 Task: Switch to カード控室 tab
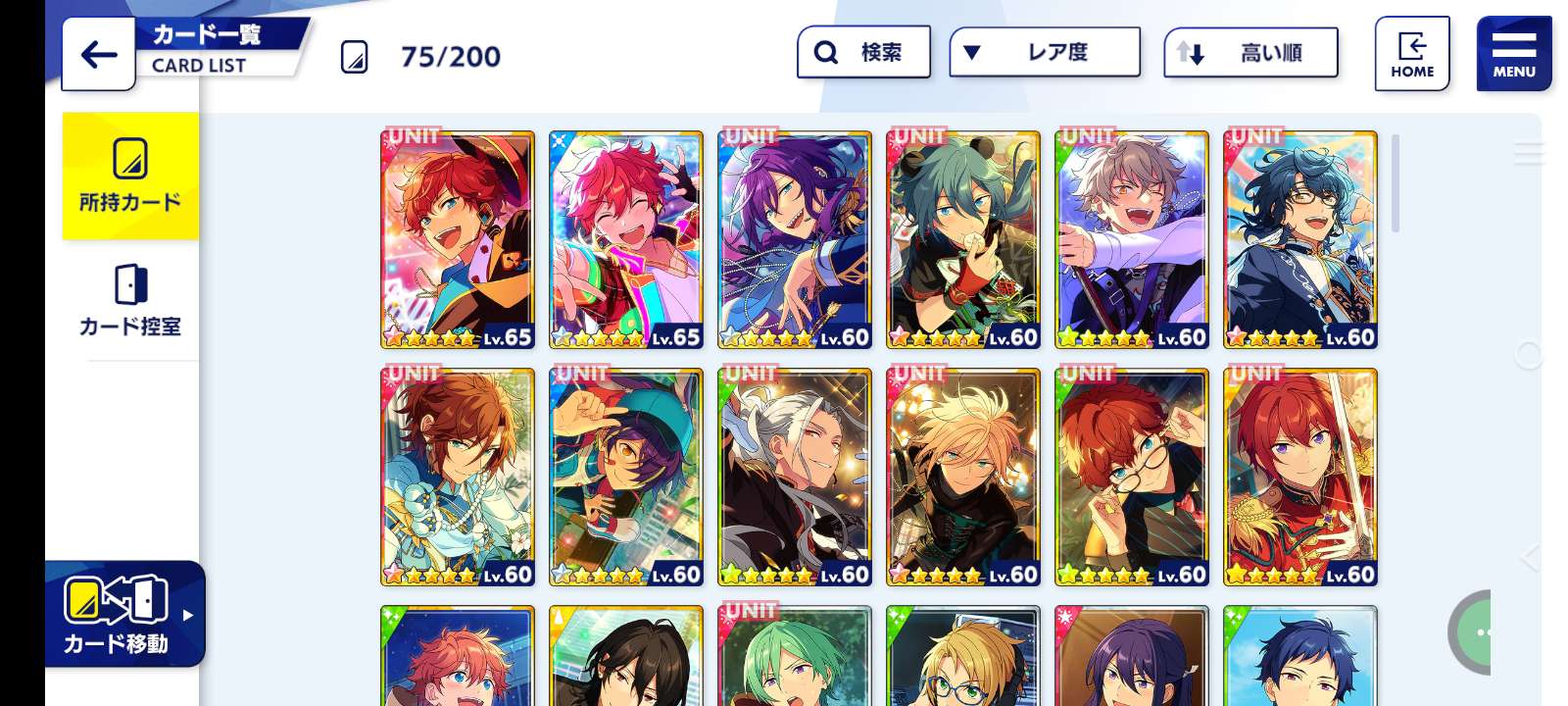pyautogui.click(x=130, y=300)
